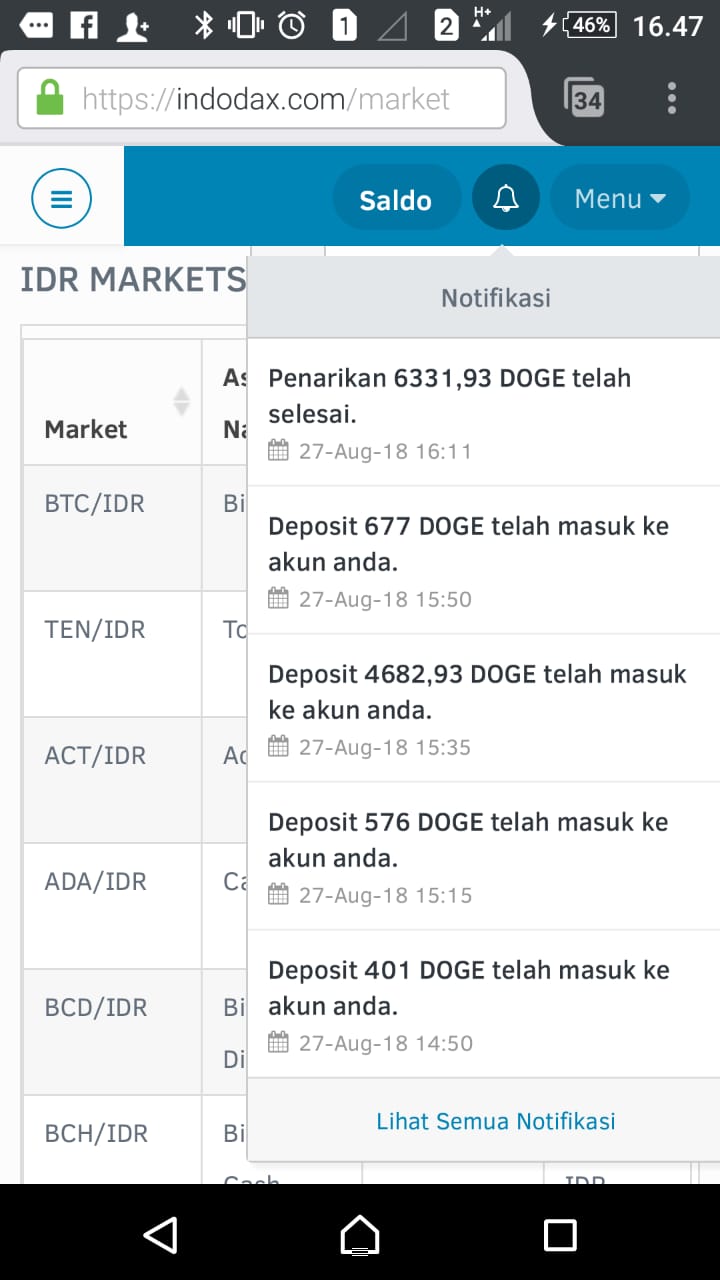This screenshot has width=720, height=1280.
Task: Close the notifications bell panel
Action: click(506, 198)
